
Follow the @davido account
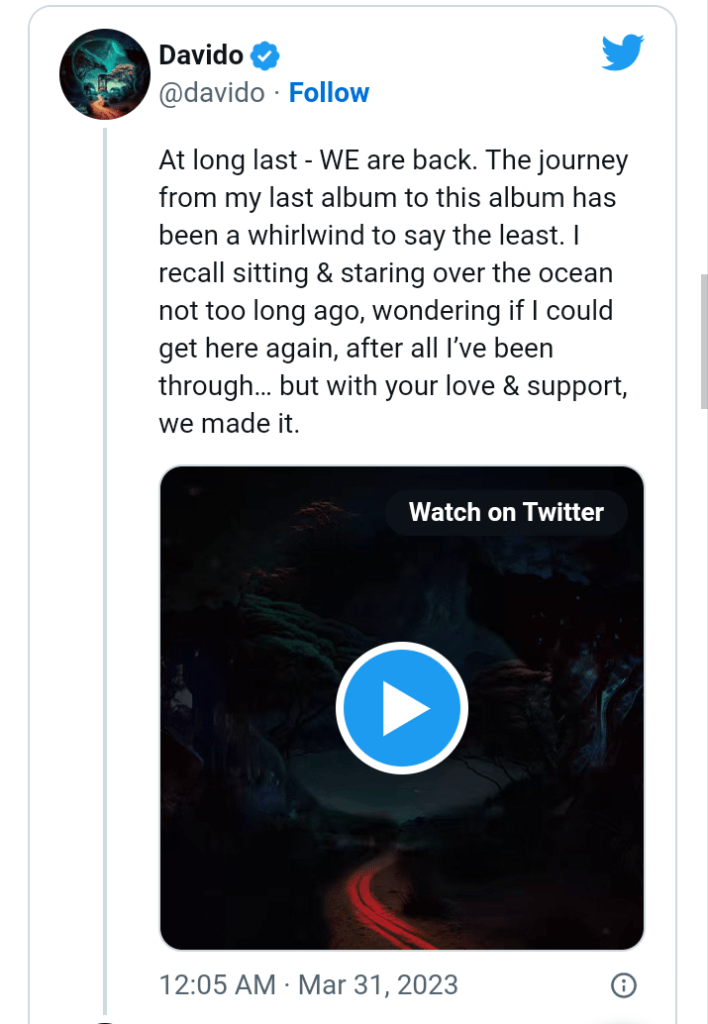point(329,93)
